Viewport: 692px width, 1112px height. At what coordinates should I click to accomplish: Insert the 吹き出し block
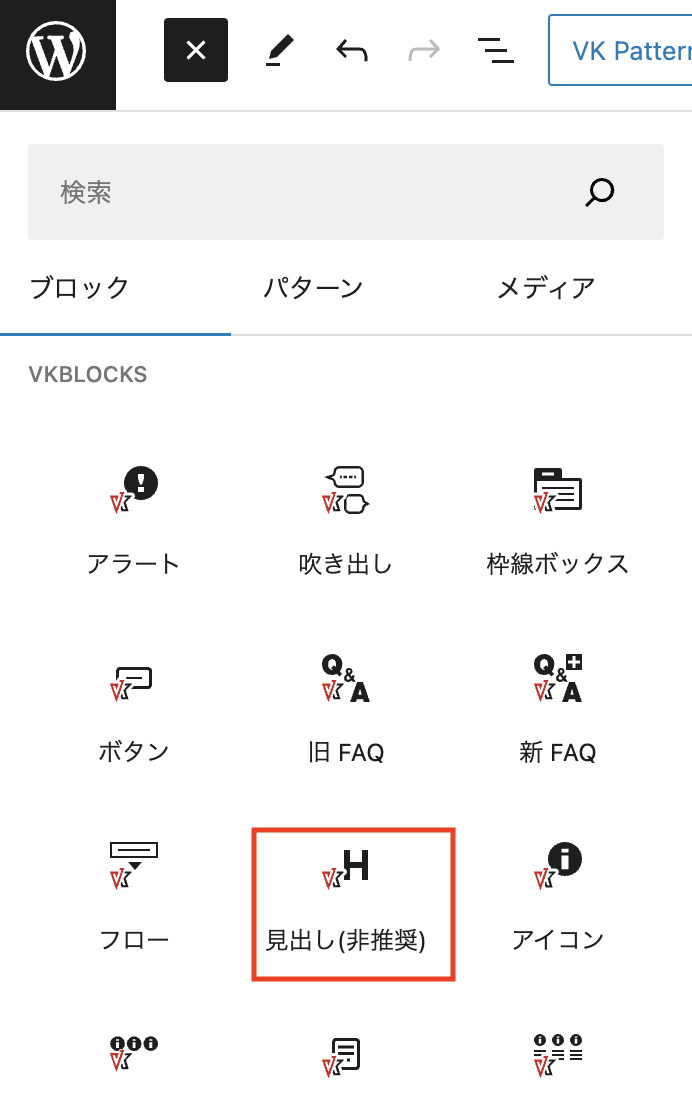pyautogui.click(x=346, y=520)
